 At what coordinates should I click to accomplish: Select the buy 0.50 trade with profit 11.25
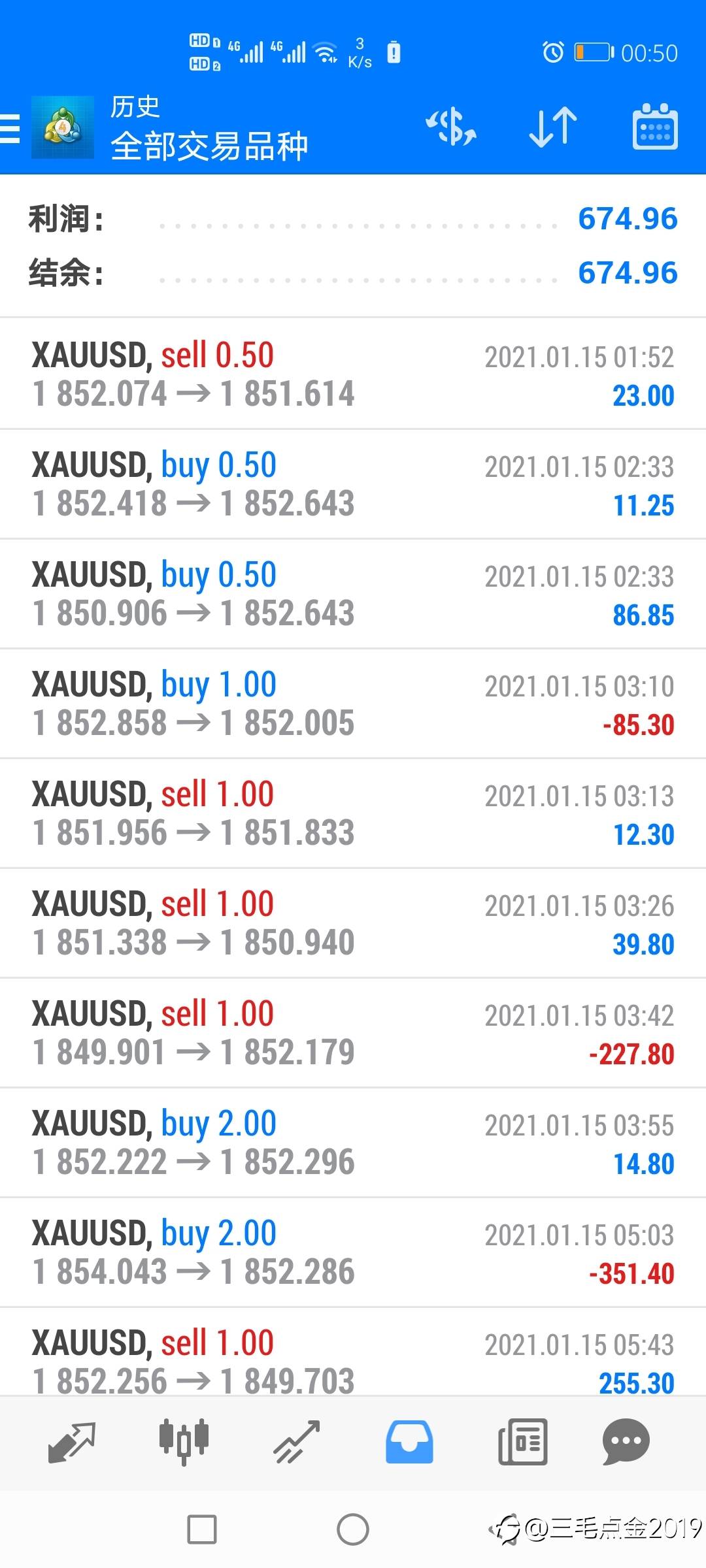[x=353, y=484]
